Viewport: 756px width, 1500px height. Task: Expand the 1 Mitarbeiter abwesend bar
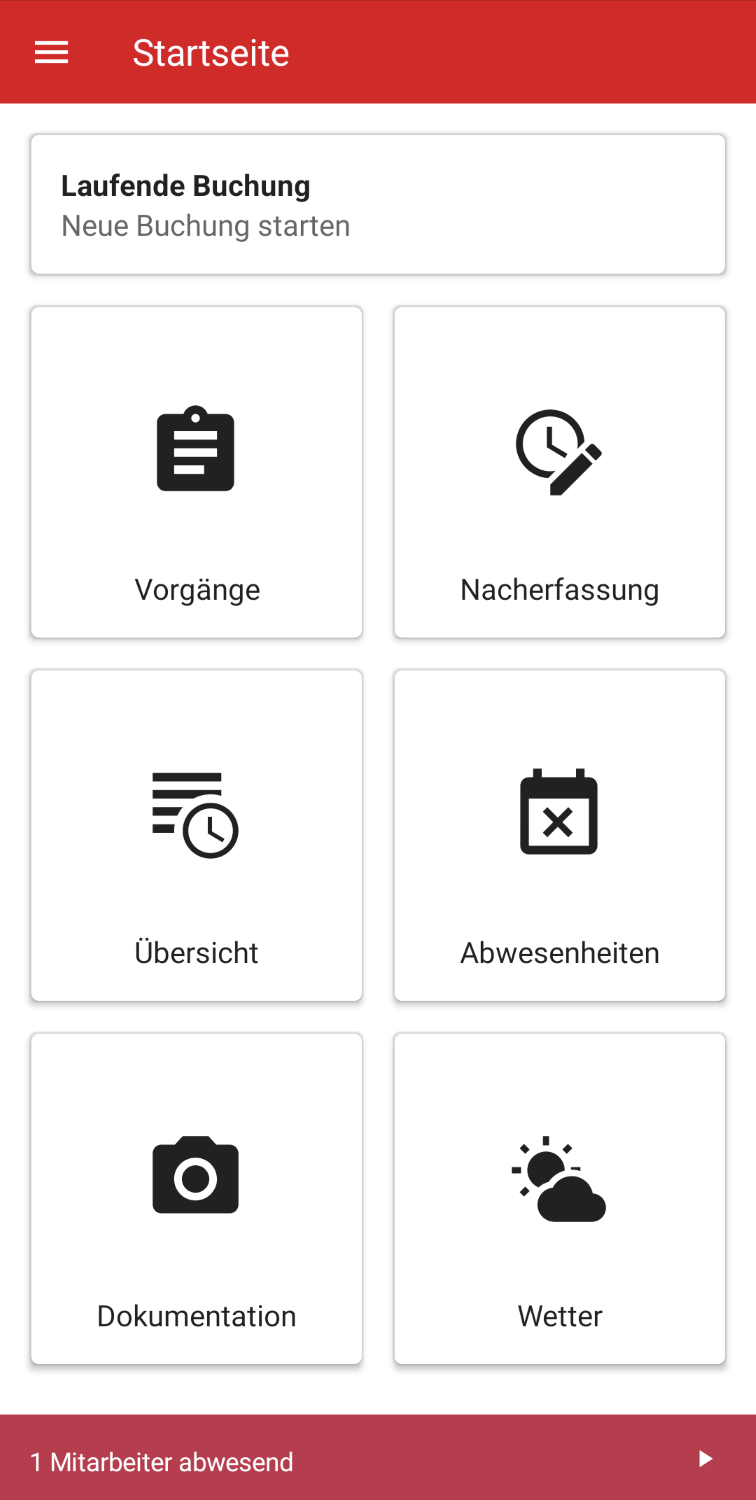pos(378,1461)
